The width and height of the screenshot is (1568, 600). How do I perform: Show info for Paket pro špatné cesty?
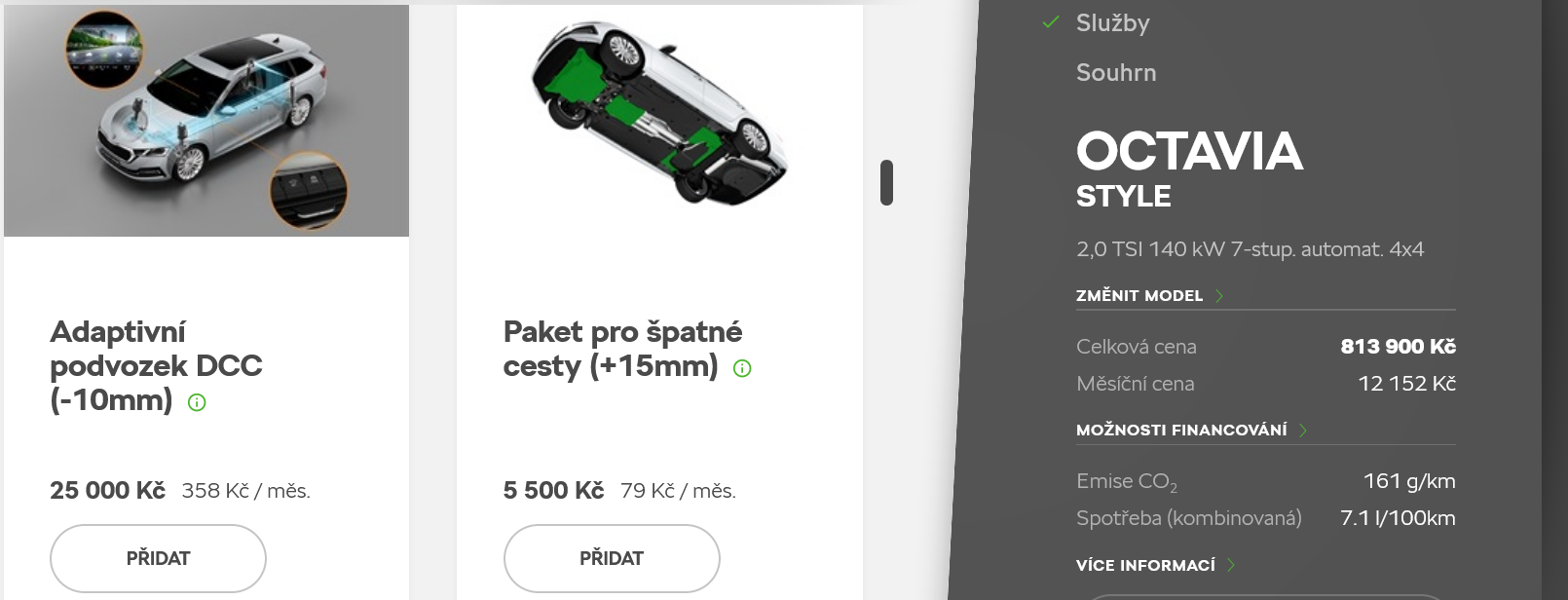pos(742,368)
